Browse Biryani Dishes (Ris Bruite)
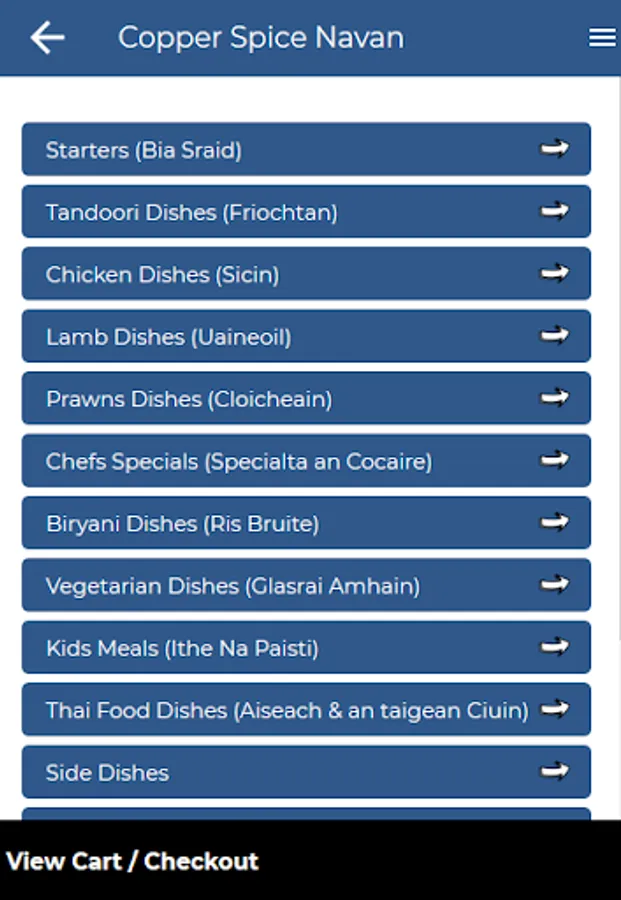This screenshot has height=900, width=621. click(x=306, y=523)
